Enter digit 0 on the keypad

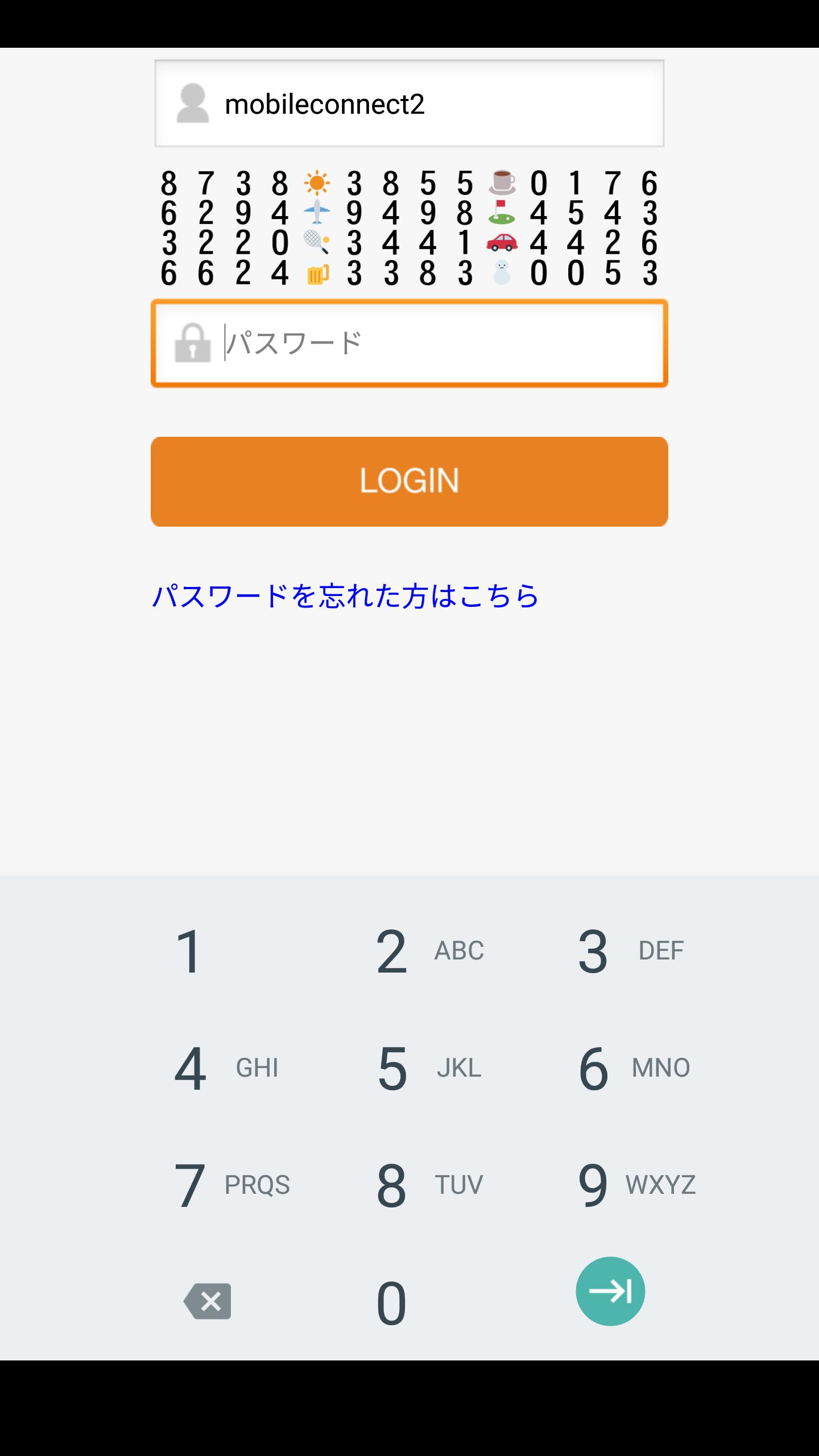(392, 1302)
